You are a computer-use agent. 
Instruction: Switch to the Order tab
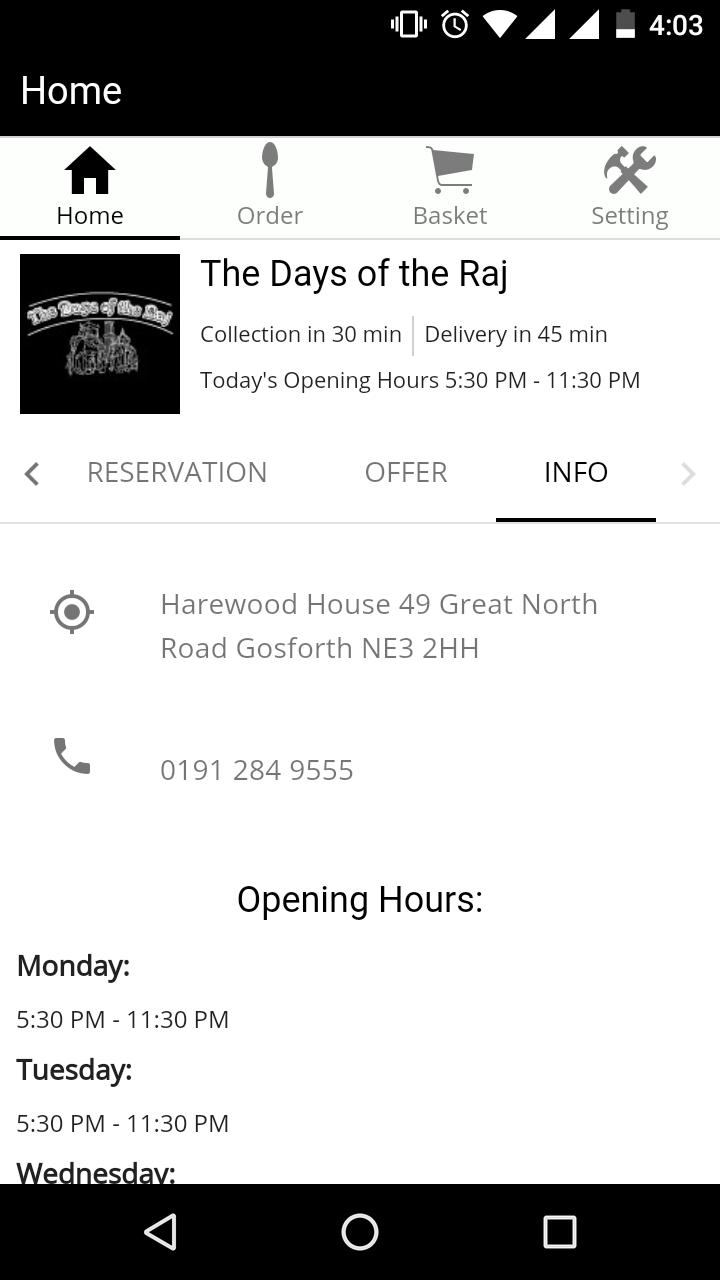[x=270, y=188]
